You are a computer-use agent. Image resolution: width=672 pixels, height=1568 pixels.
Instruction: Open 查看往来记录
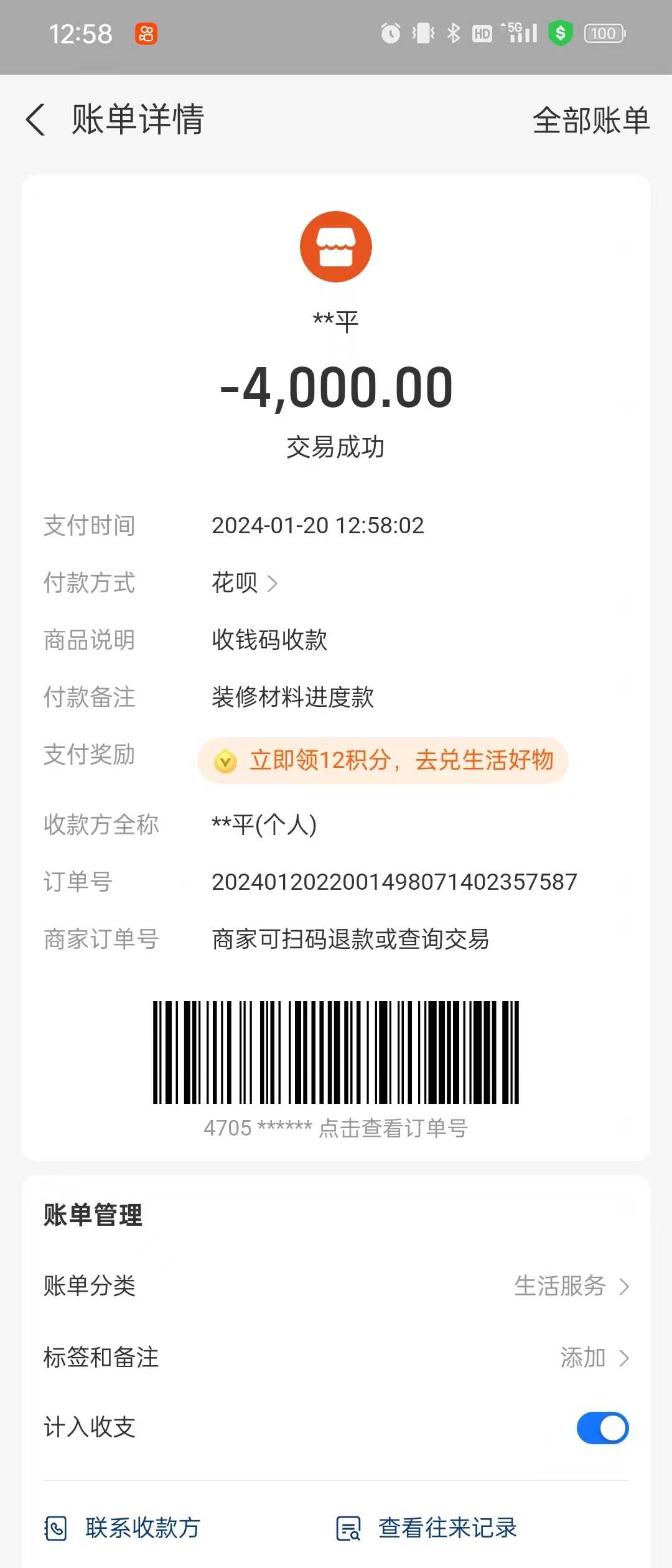point(428,1528)
